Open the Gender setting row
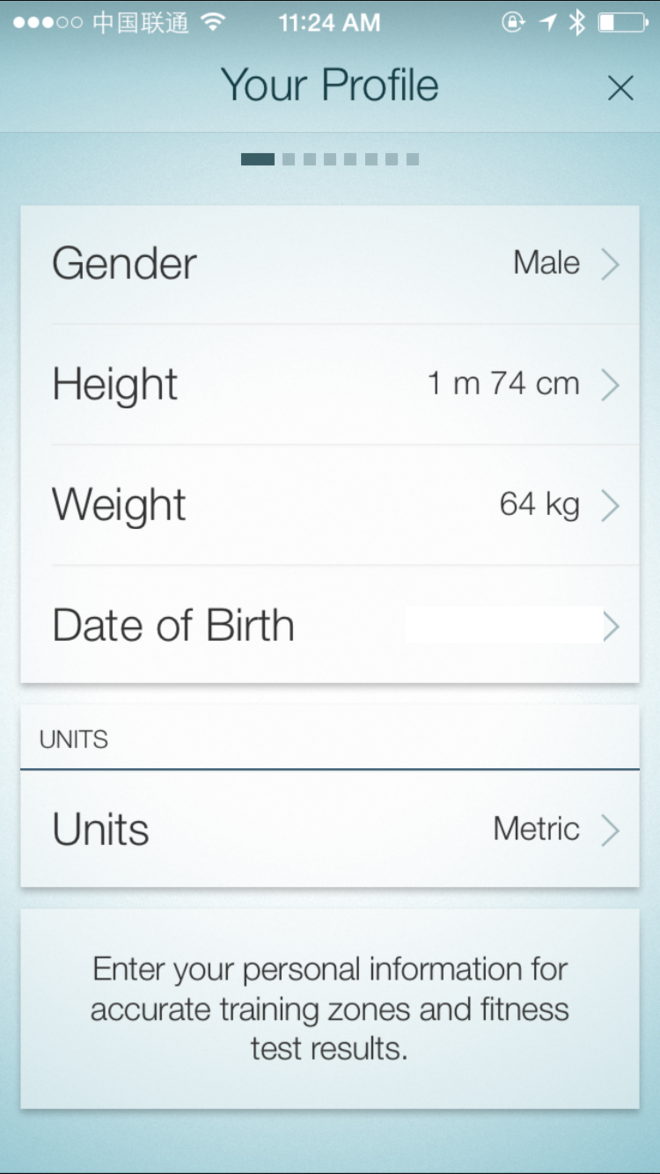The image size is (660, 1174). click(330, 264)
